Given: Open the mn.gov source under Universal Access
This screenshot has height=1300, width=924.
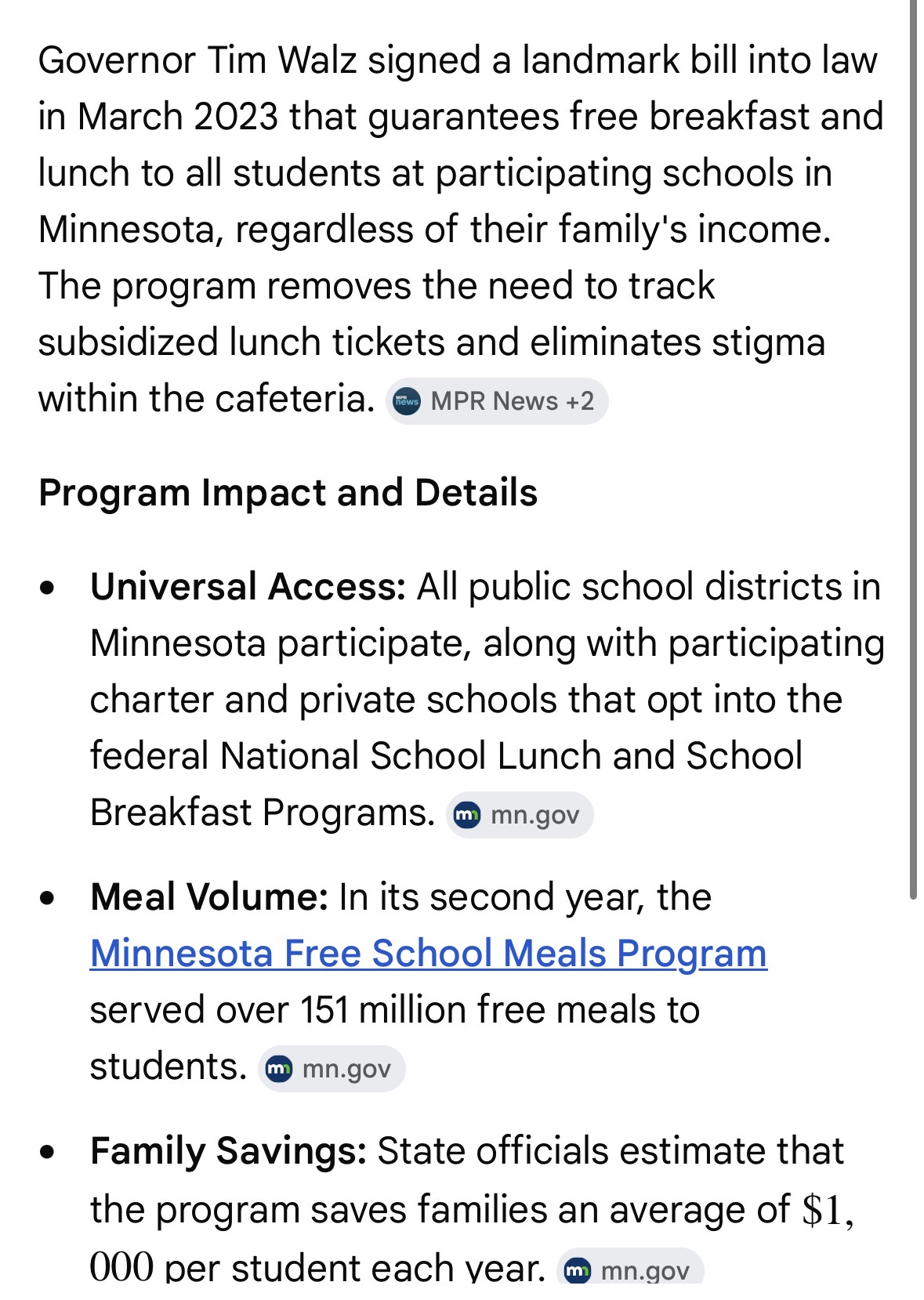Looking at the screenshot, I should pyautogui.click(x=520, y=815).
